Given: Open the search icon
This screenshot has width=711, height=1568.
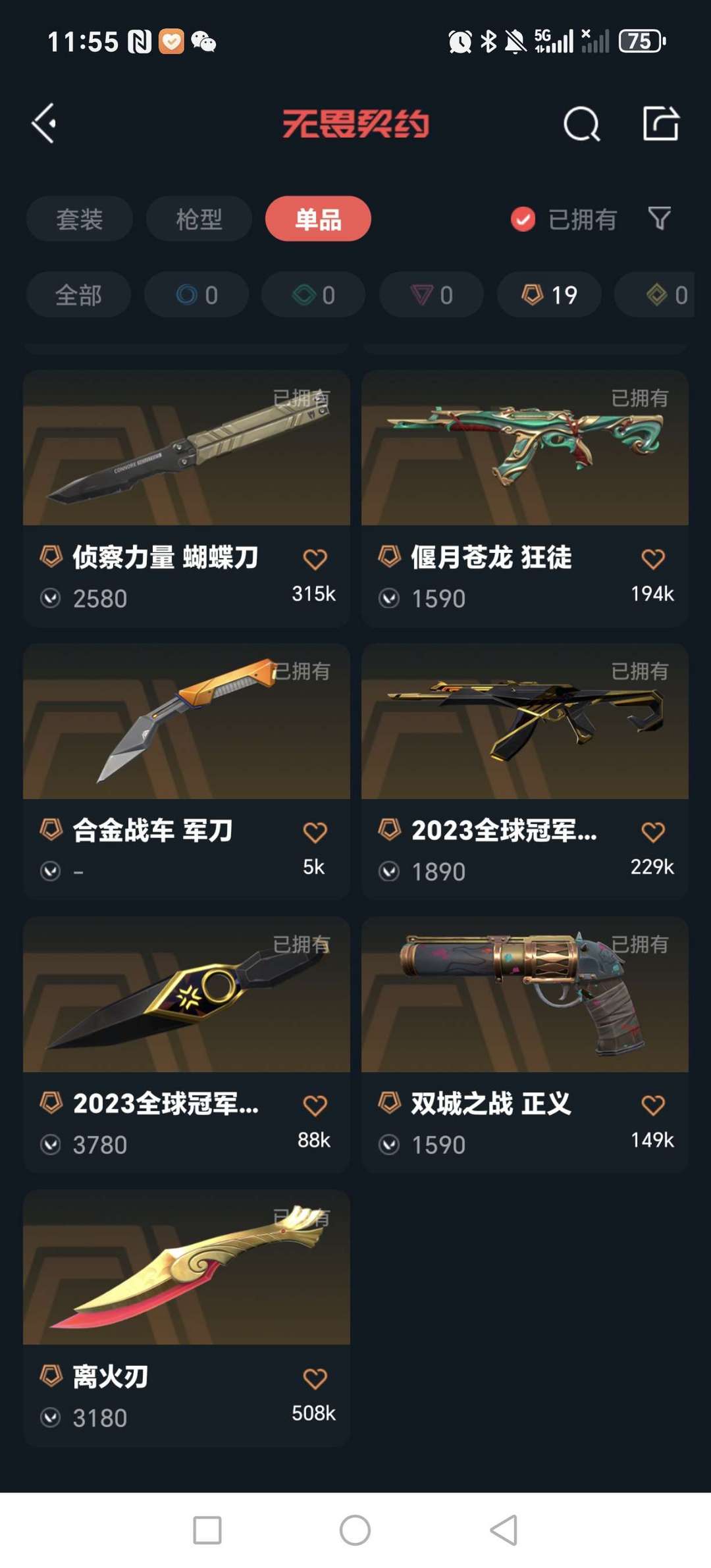Looking at the screenshot, I should coord(581,124).
